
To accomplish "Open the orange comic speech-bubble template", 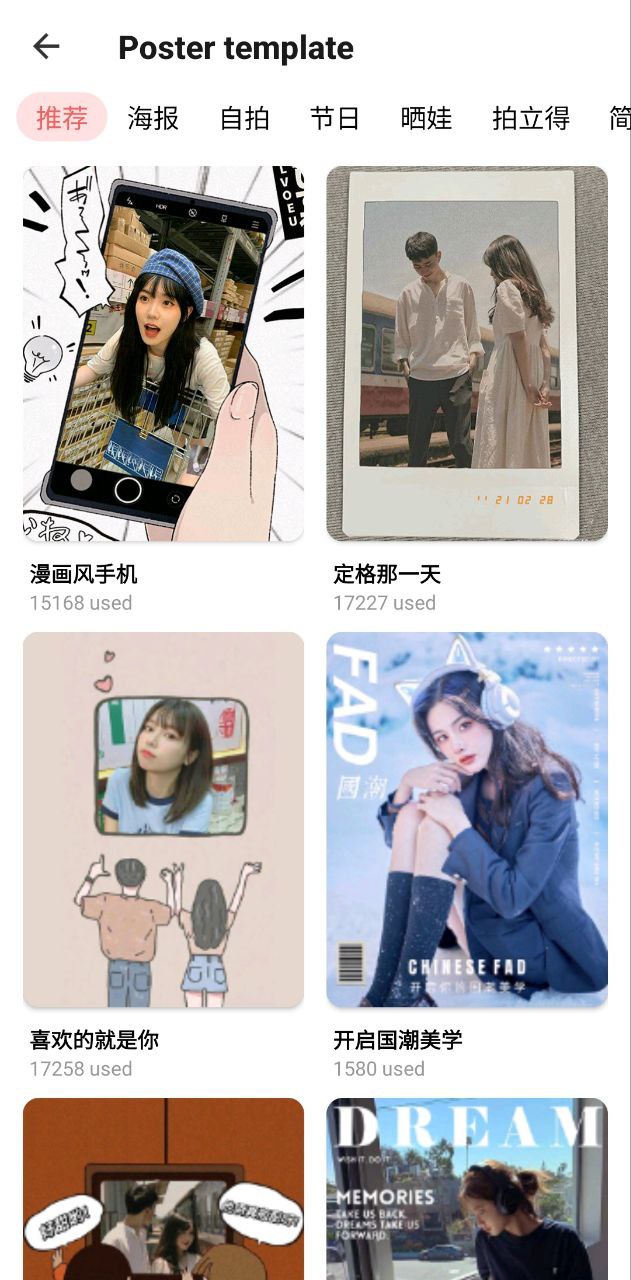I will [163, 1189].
